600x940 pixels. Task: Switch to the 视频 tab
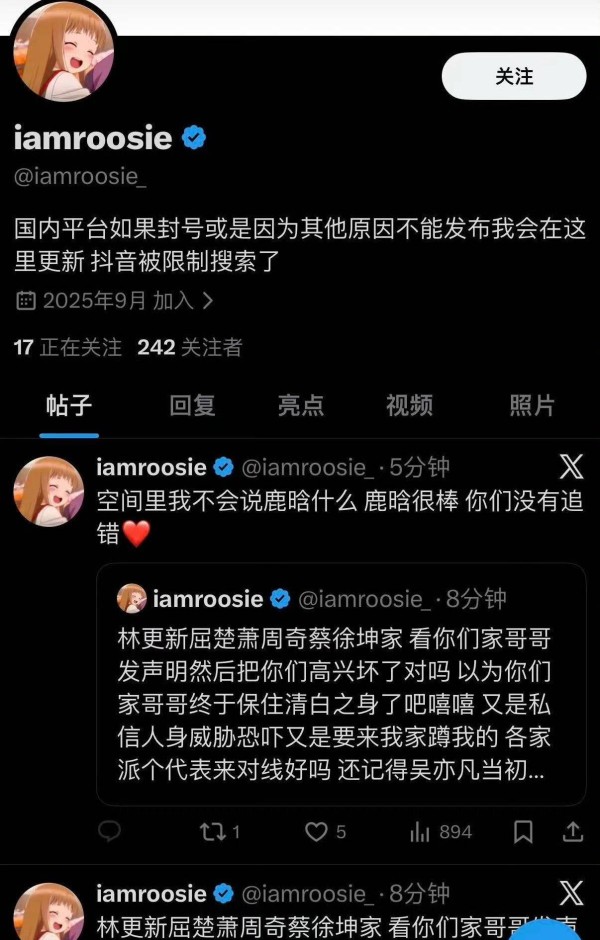pos(409,405)
